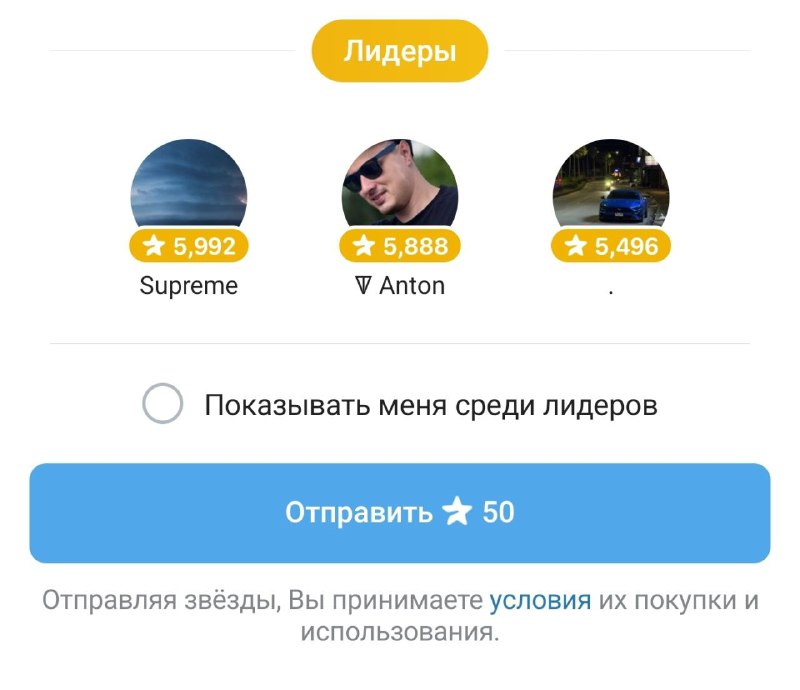Open the условия link
Screen dimensions: 800x690
click(x=540, y=601)
